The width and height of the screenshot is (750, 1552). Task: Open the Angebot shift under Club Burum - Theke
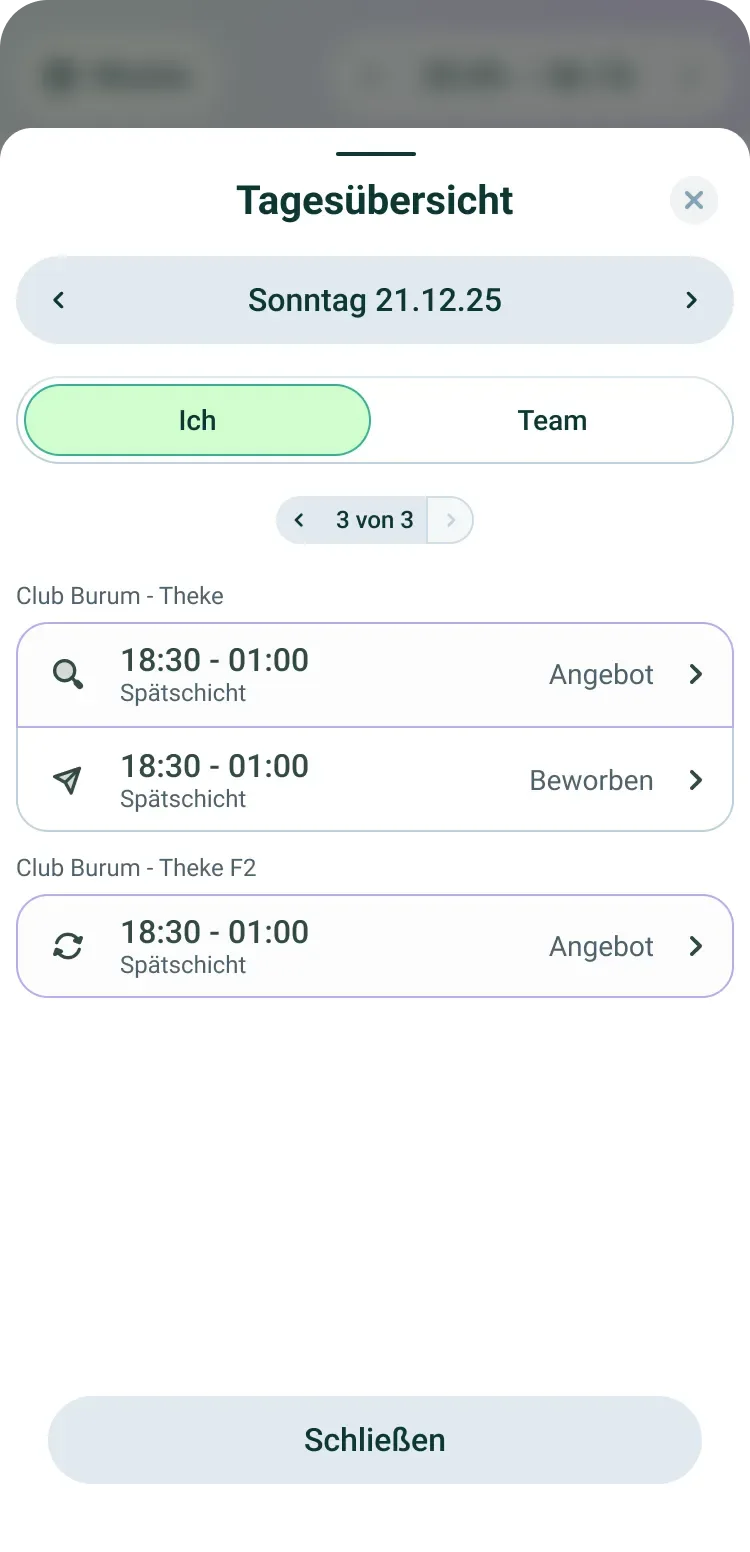pos(375,675)
